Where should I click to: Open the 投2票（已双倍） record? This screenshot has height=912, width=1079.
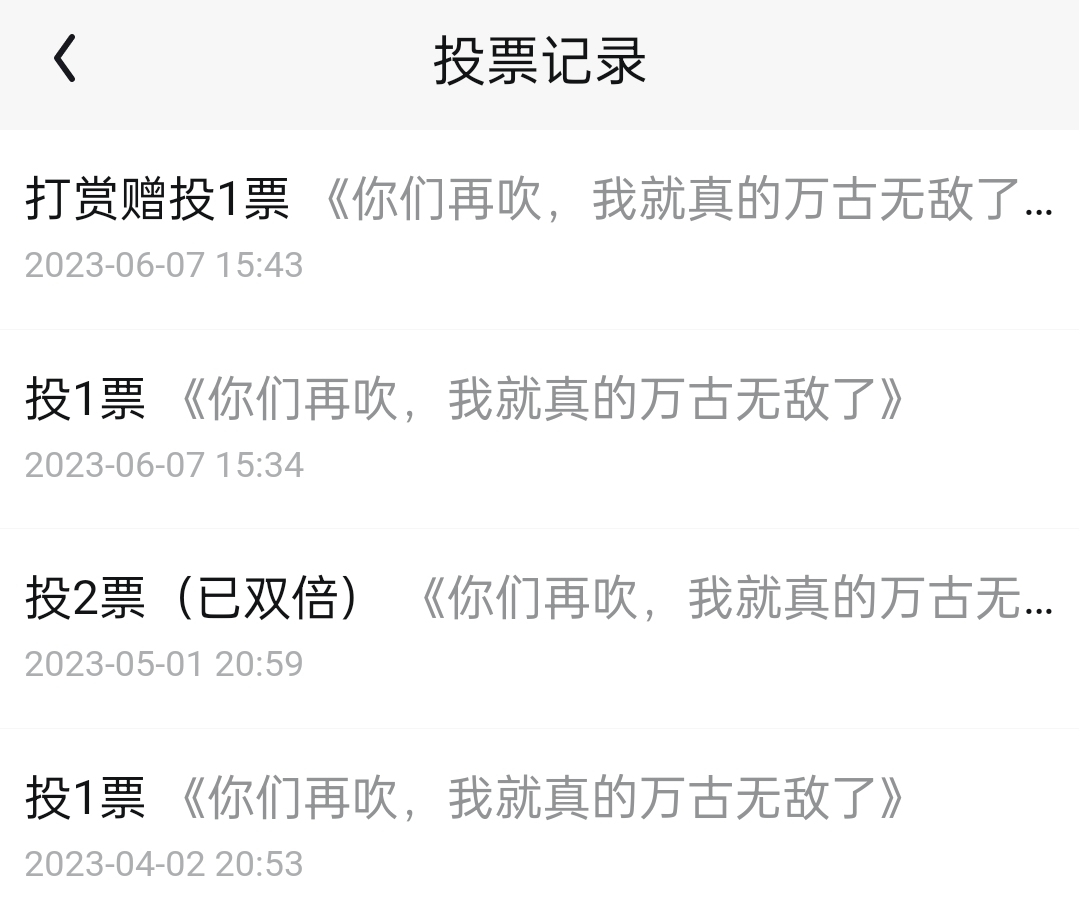click(539, 627)
